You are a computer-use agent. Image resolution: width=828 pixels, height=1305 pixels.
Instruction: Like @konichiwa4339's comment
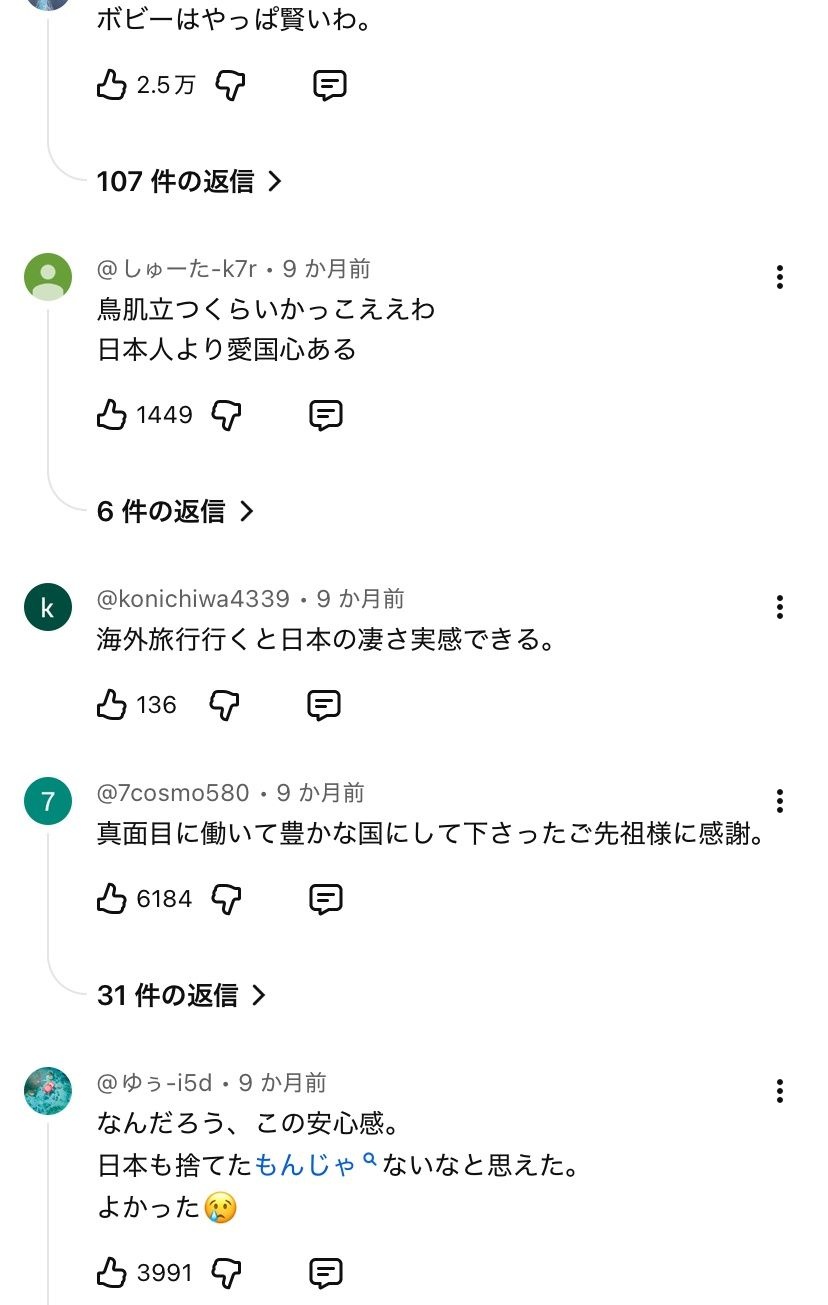[111, 705]
